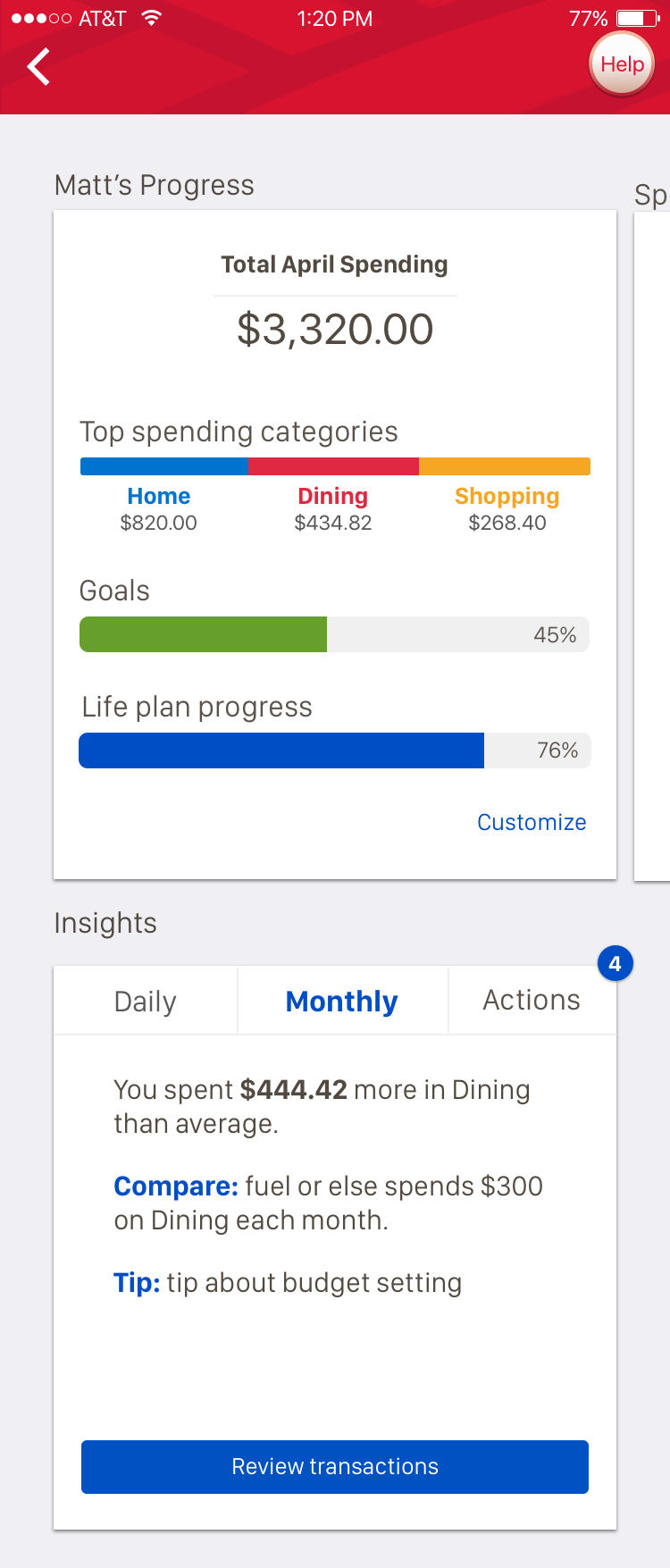This screenshot has width=670, height=1568.
Task: Open the Help button
Action: pos(622,64)
